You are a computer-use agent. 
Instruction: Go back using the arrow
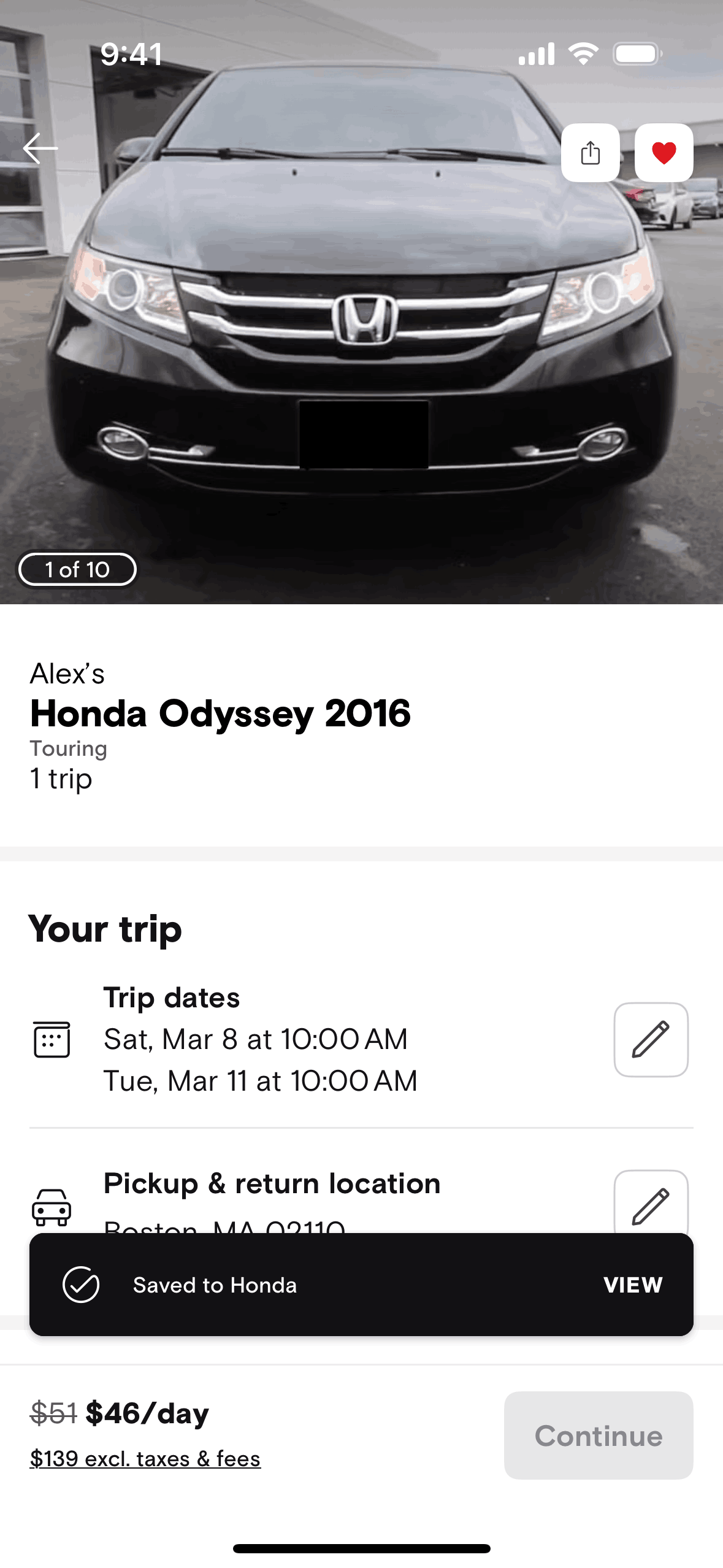coord(40,148)
